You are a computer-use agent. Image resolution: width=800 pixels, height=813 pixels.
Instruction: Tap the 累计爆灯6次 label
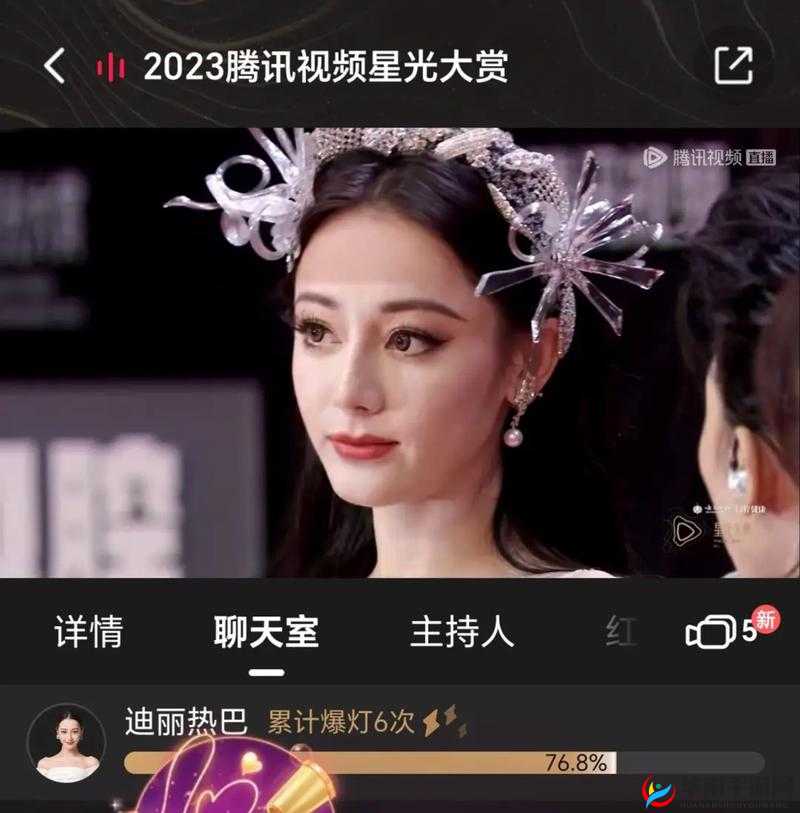pyautogui.click(x=340, y=718)
